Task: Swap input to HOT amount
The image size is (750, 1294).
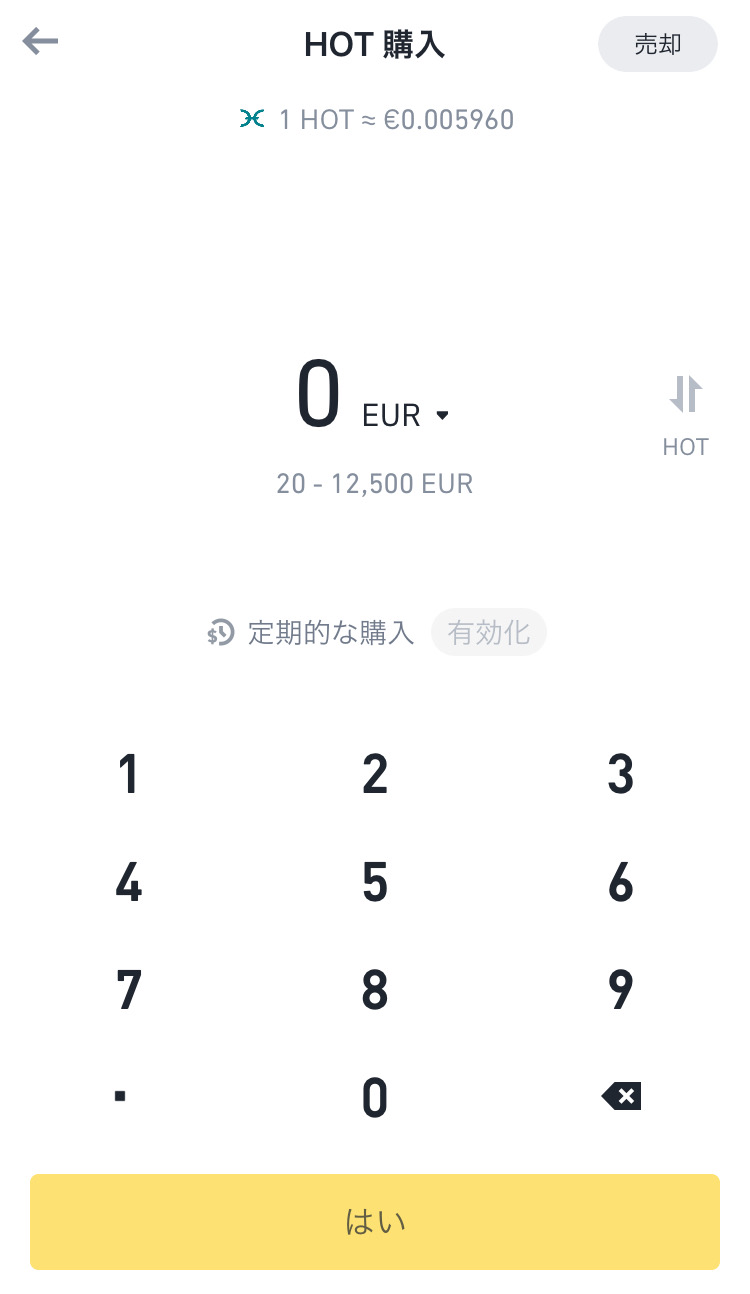Action: point(686,415)
